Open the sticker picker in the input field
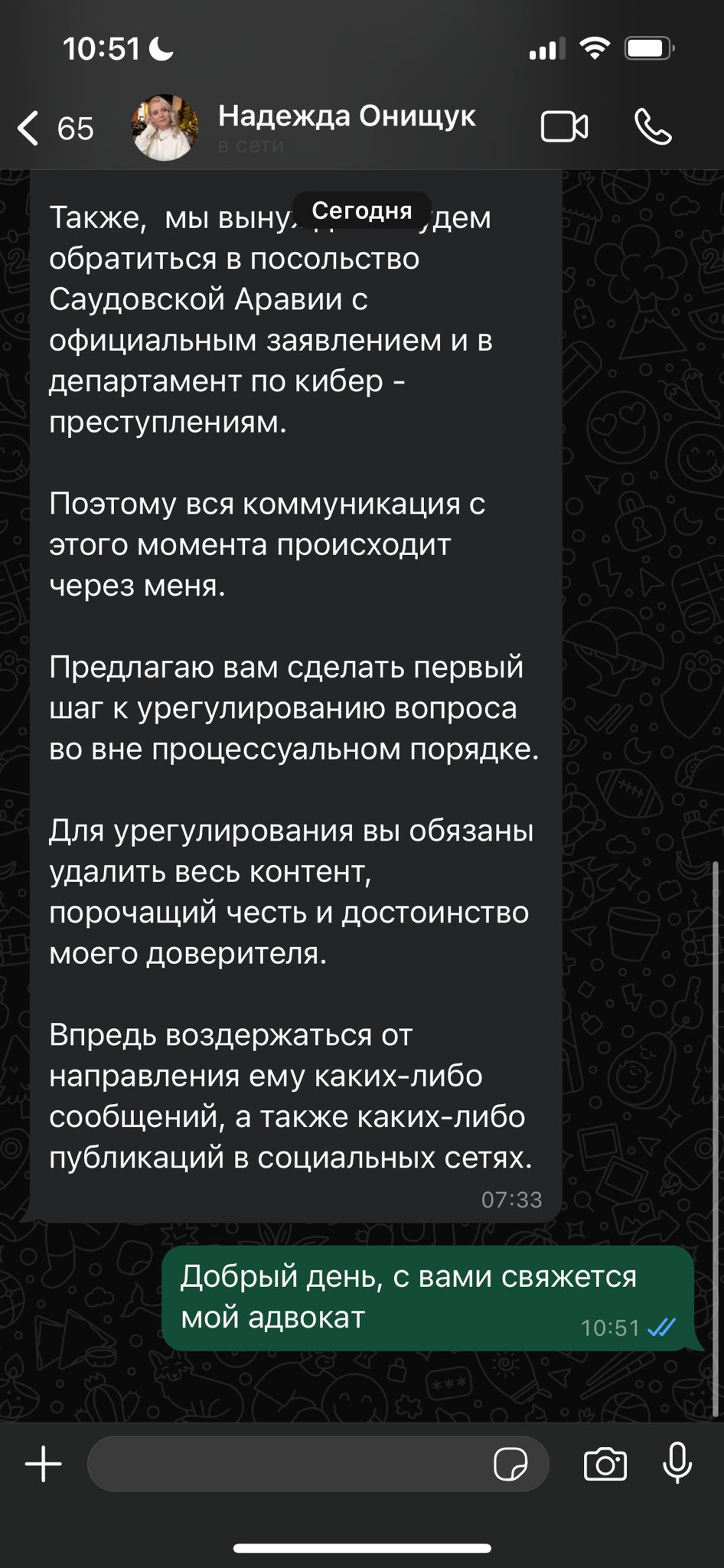Image resolution: width=724 pixels, height=1568 pixels. (x=510, y=1465)
